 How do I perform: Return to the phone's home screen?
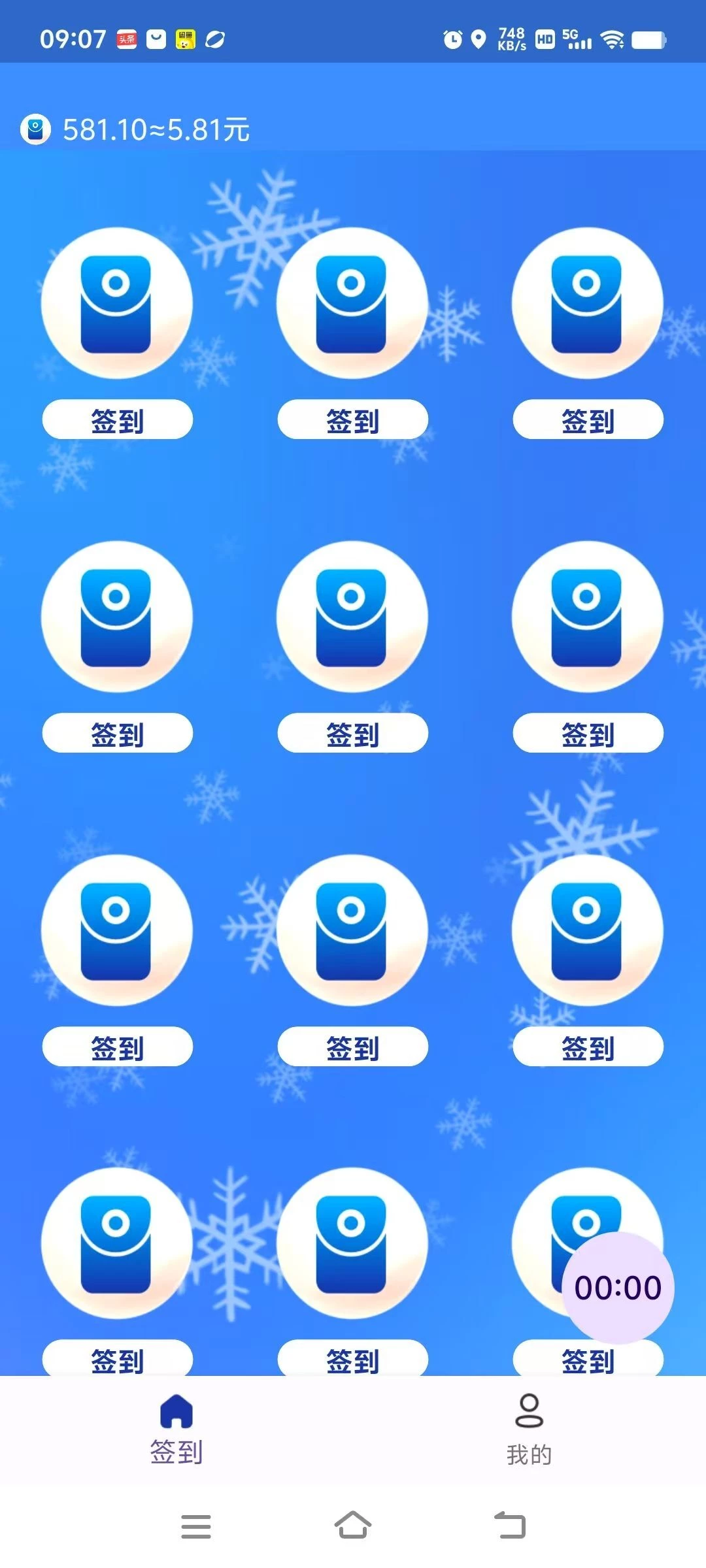click(353, 1526)
